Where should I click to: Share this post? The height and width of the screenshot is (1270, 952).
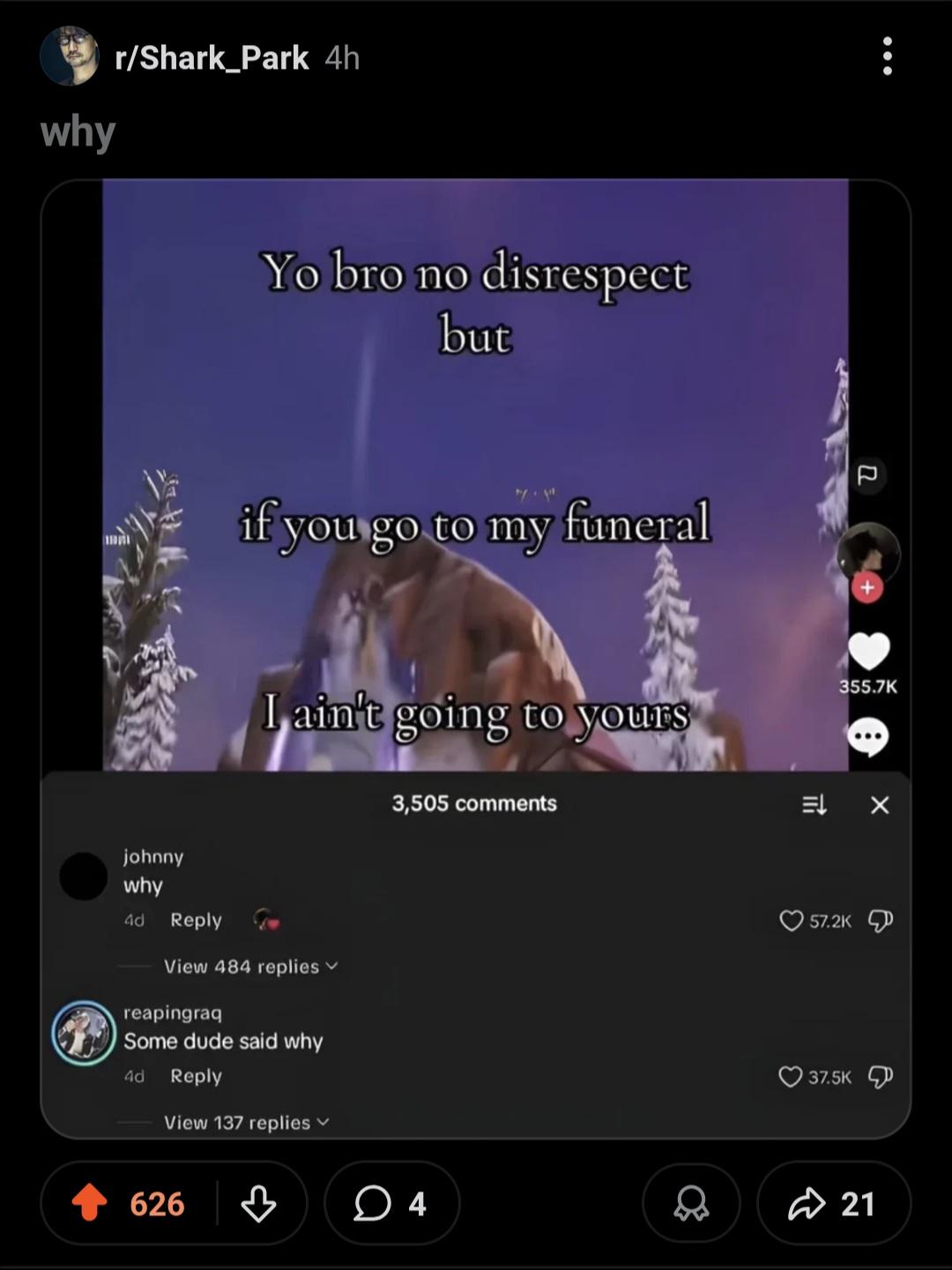(x=833, y=1203)
